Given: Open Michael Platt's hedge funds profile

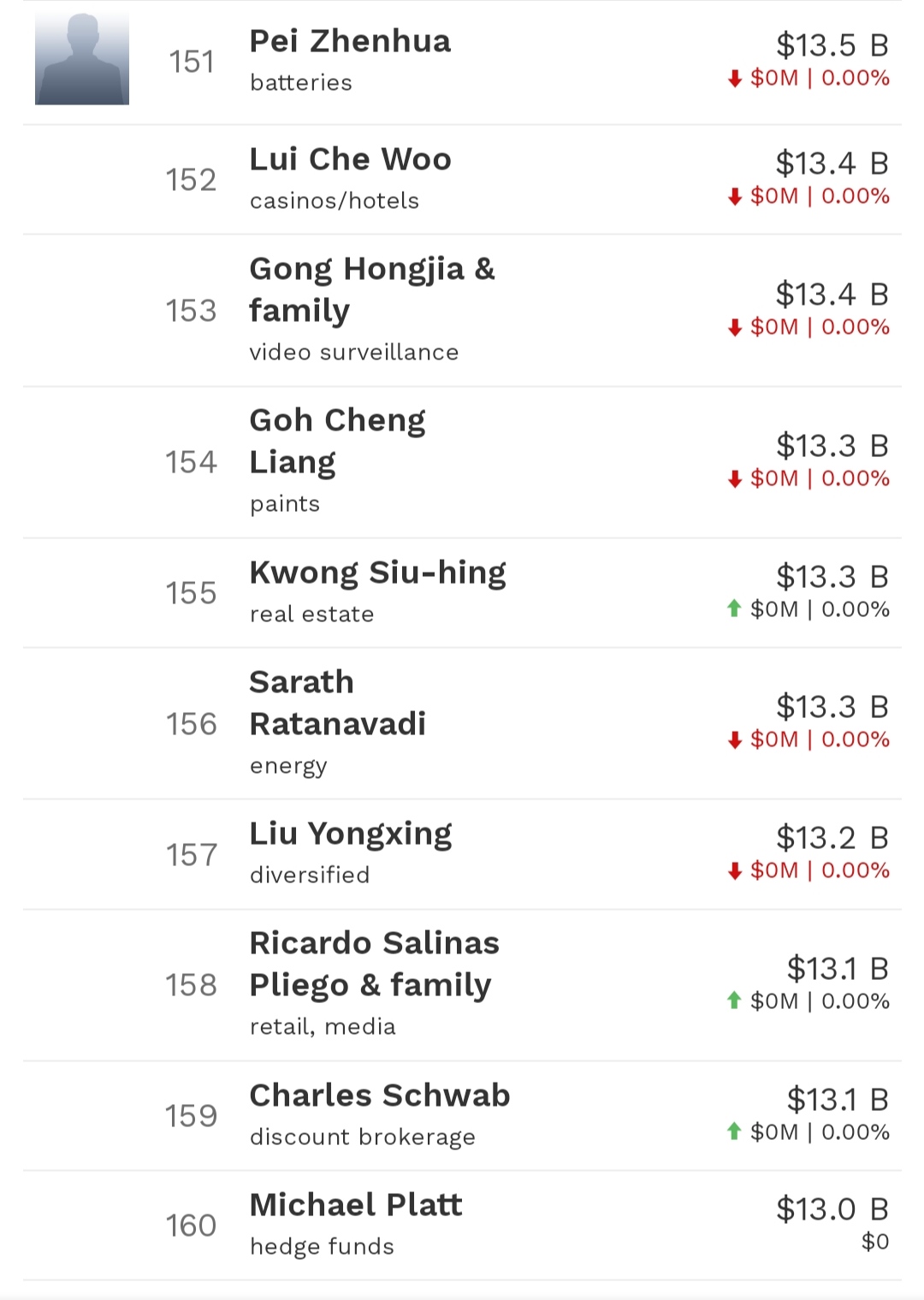Looking at the screenshot, I should click(355, 1205).
